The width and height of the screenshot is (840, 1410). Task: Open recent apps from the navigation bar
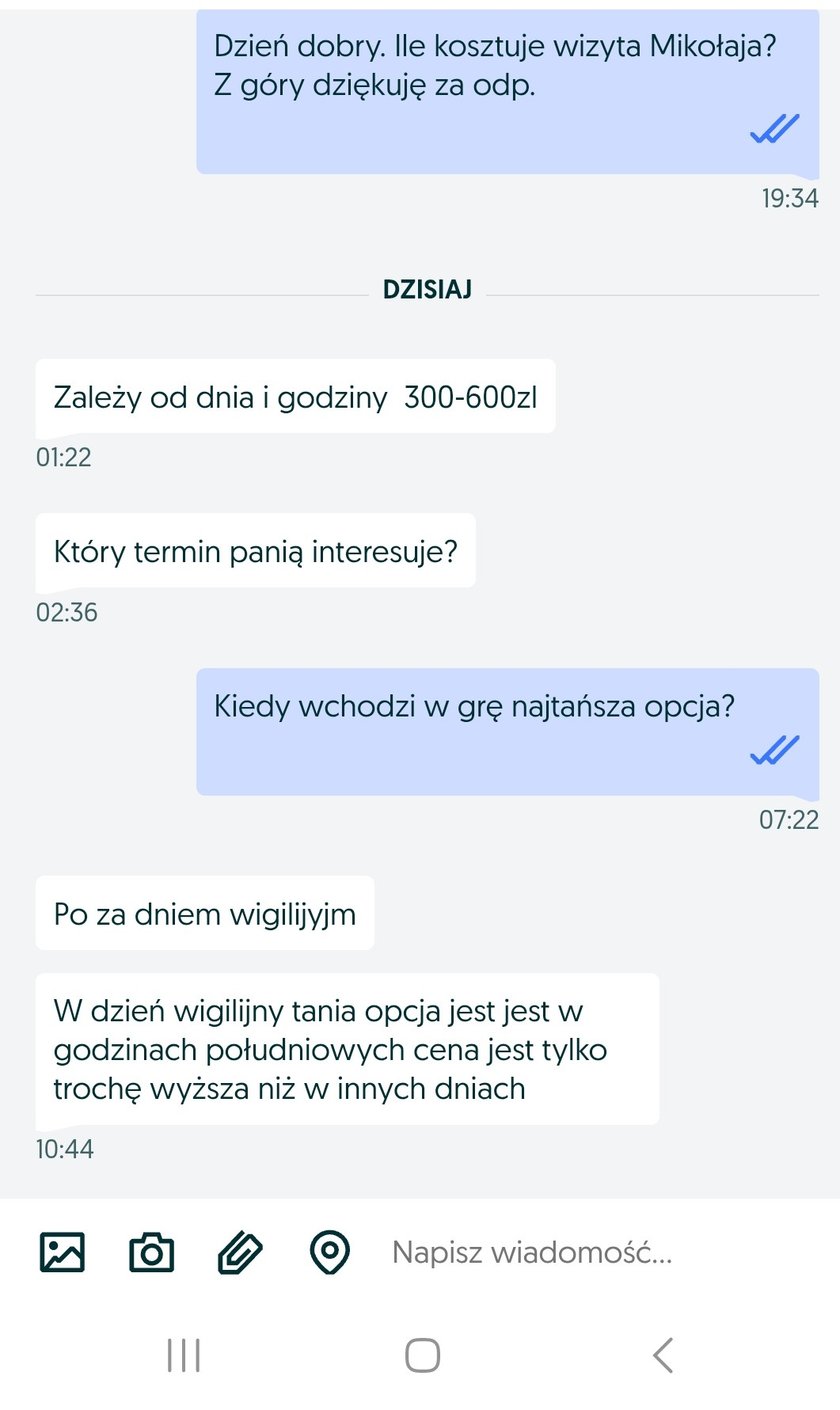(x=184, y=1356)
